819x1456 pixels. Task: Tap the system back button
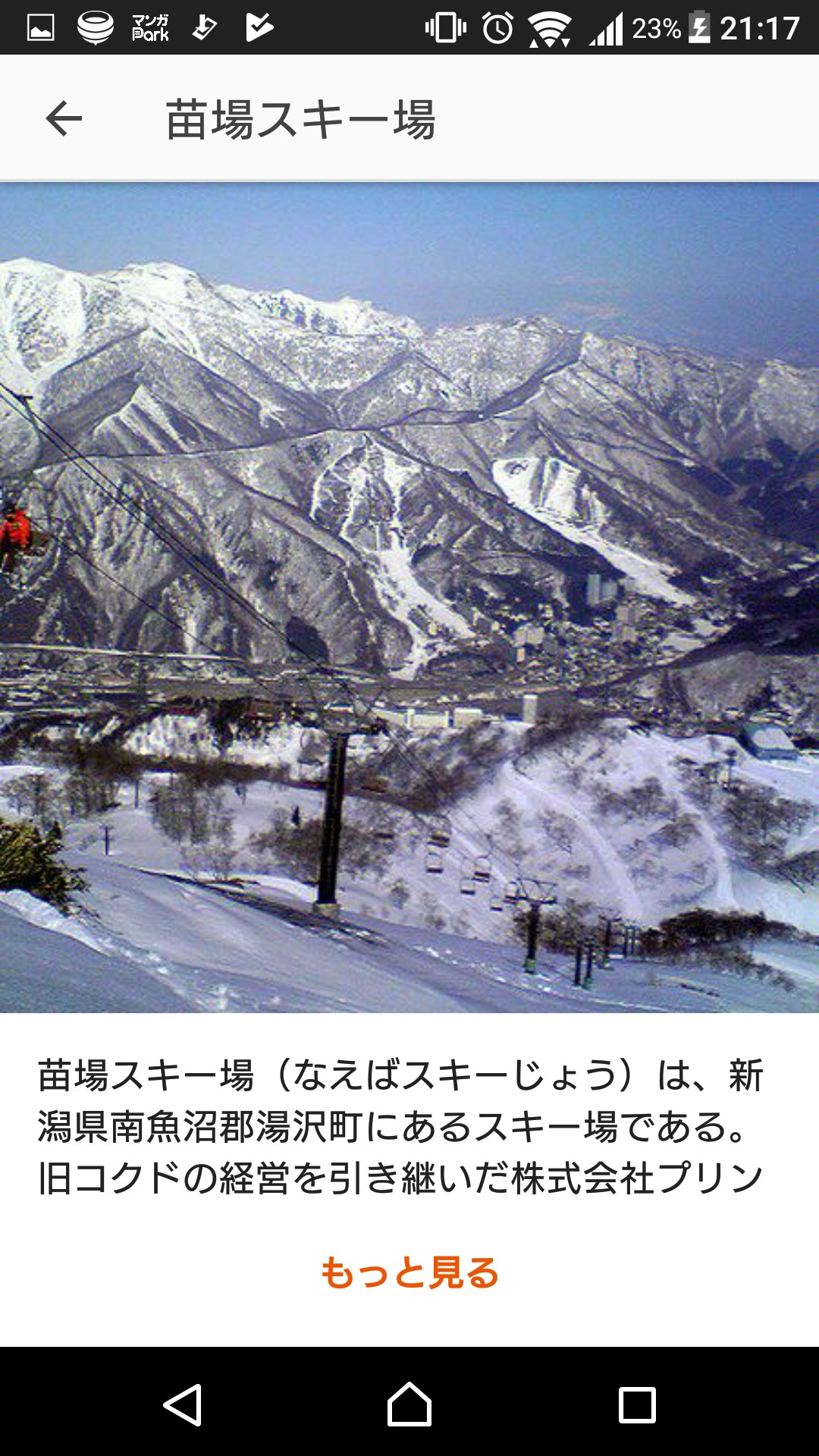click(183, 1404)
